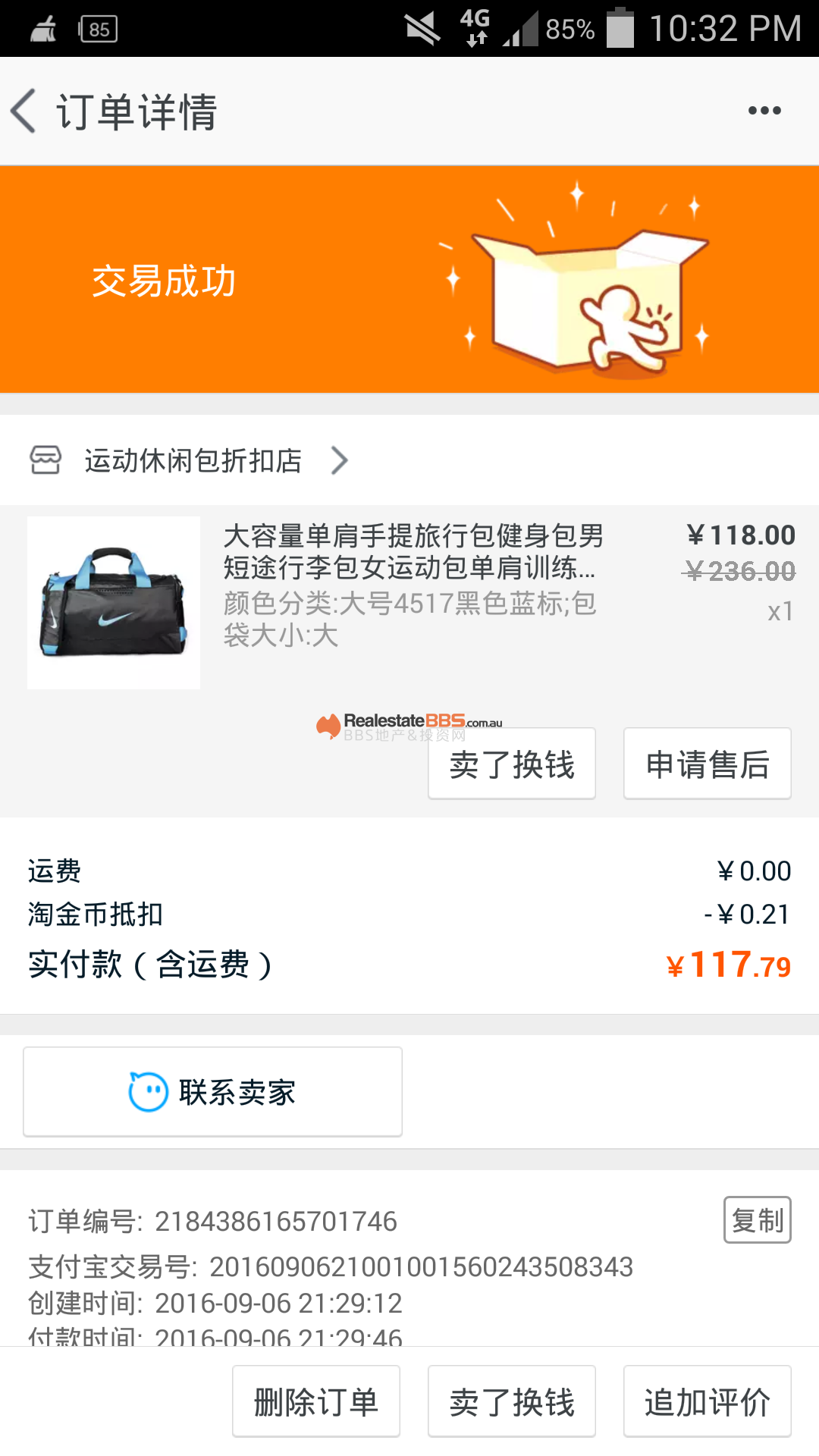819x1456 pixels.
Task: Go back from 订单详情 page
Action: click(x=24, y=111)
